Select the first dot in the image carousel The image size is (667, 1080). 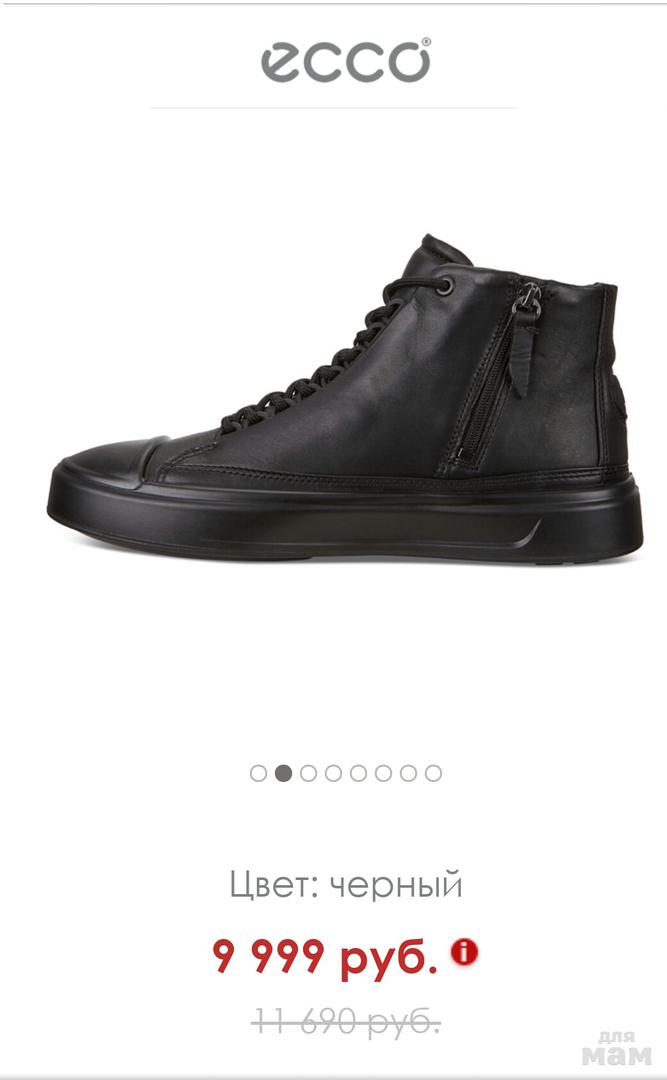[x=258, y=773]
